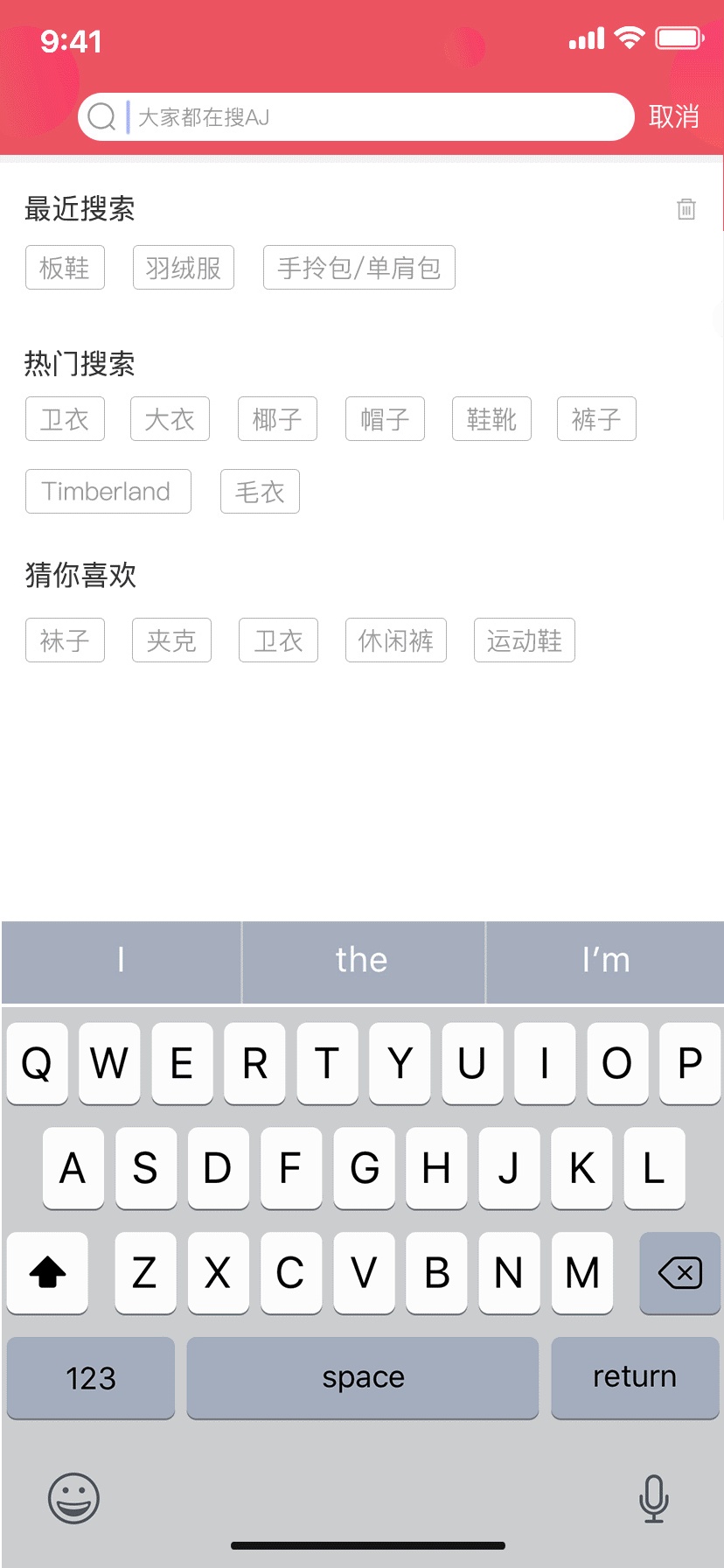Tap hot search chip 大衣
The width and height of the screenshot is (724, 1568).
[170, 419]
